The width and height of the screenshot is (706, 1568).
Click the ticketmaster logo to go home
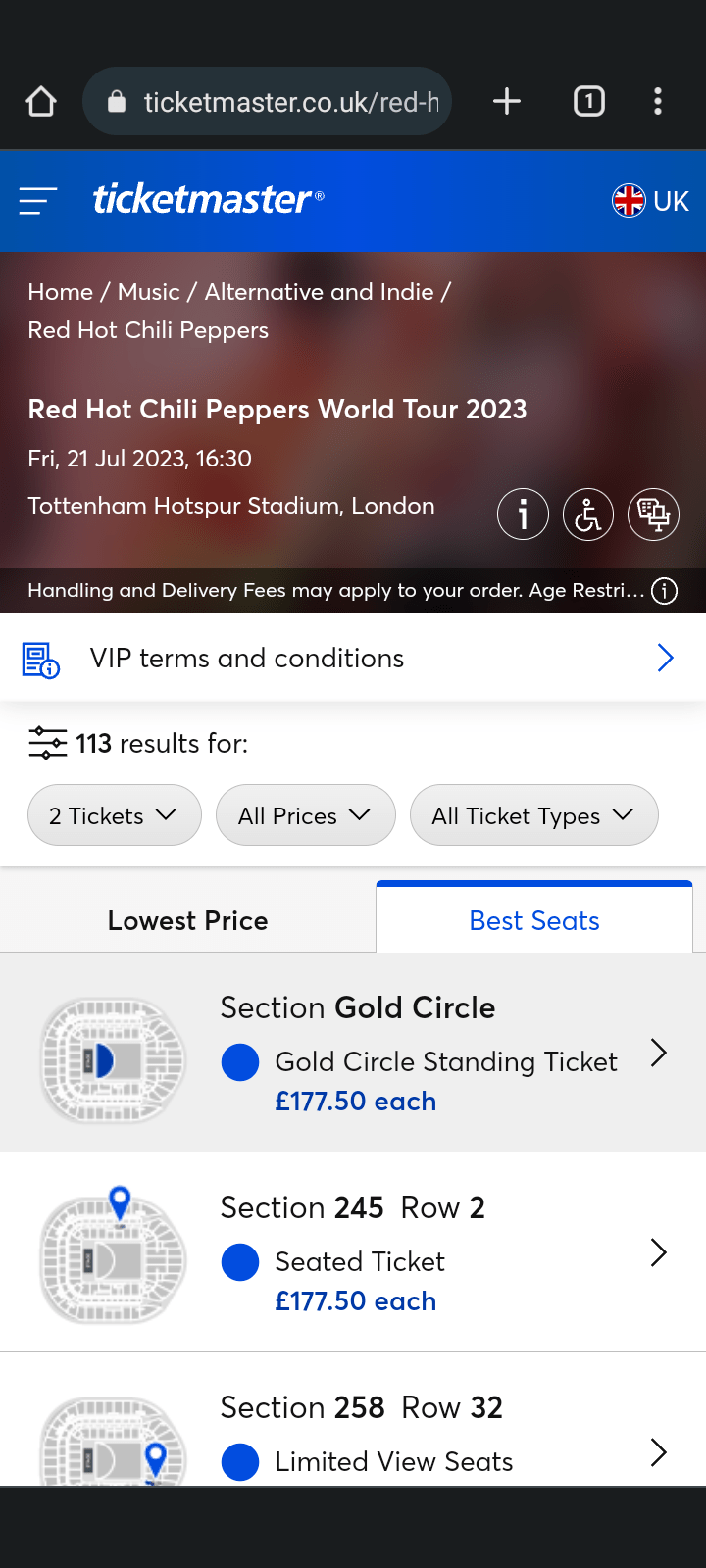tap(206, 200)
